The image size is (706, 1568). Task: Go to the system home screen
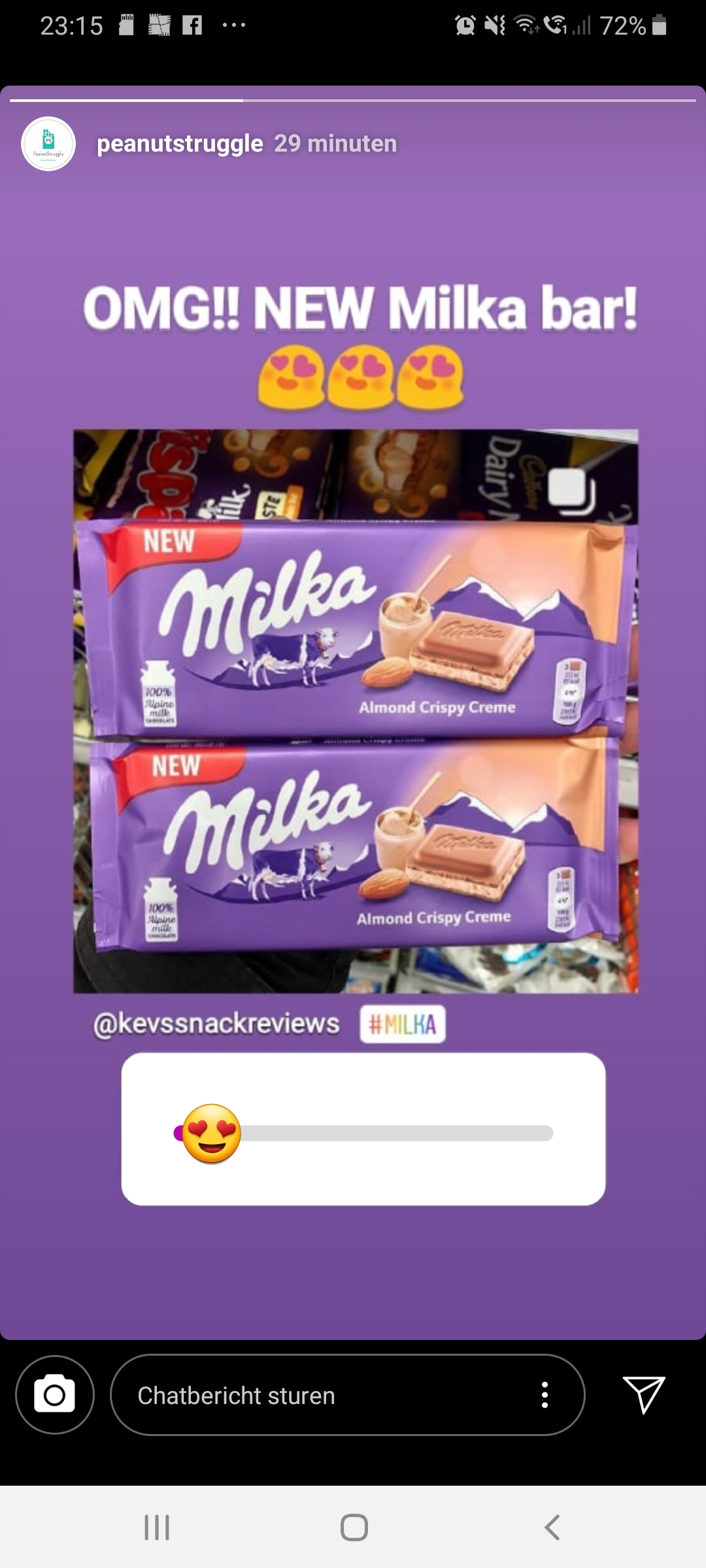coord(354,1527)
